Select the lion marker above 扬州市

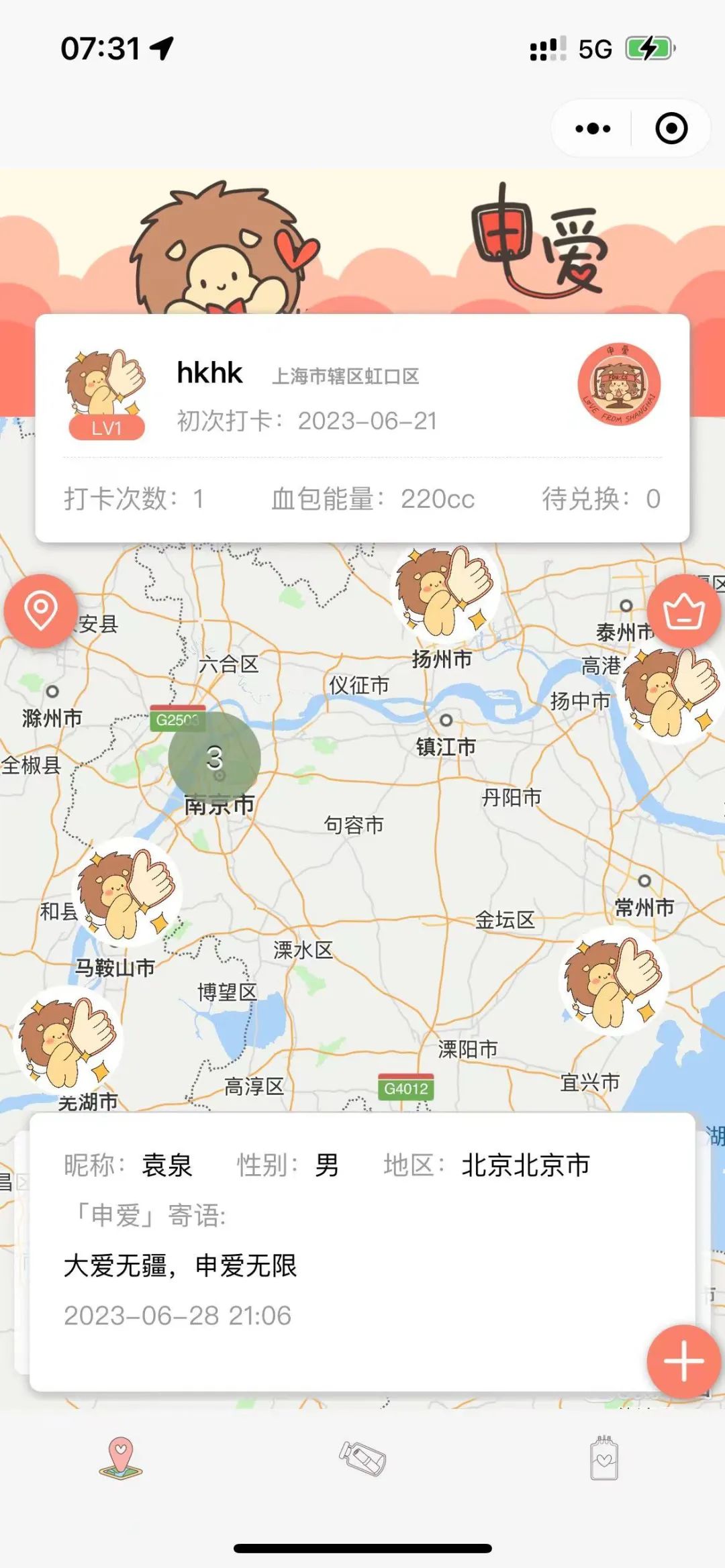(443, 590)
